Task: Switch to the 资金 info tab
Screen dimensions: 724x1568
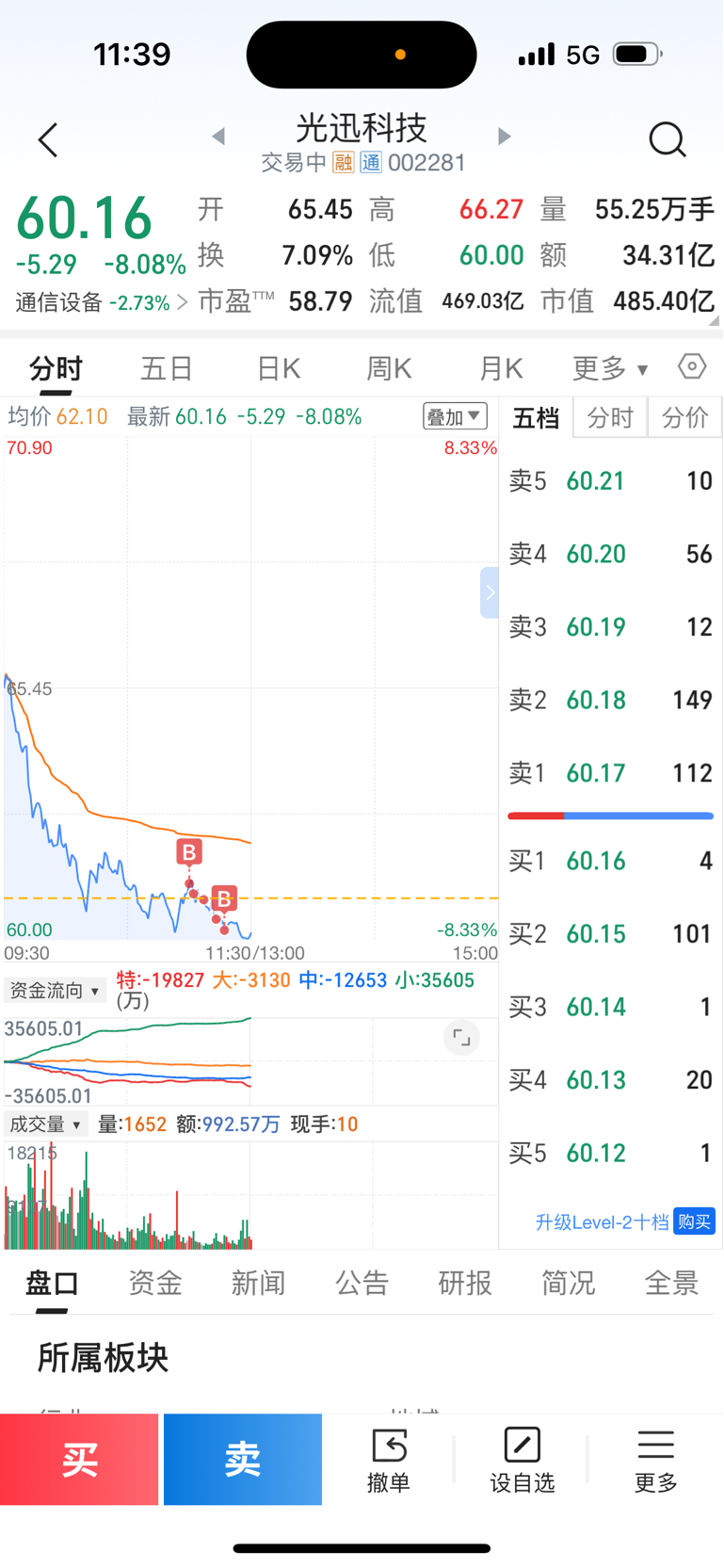Action: pyautogui.click(x=155, y=1283)
